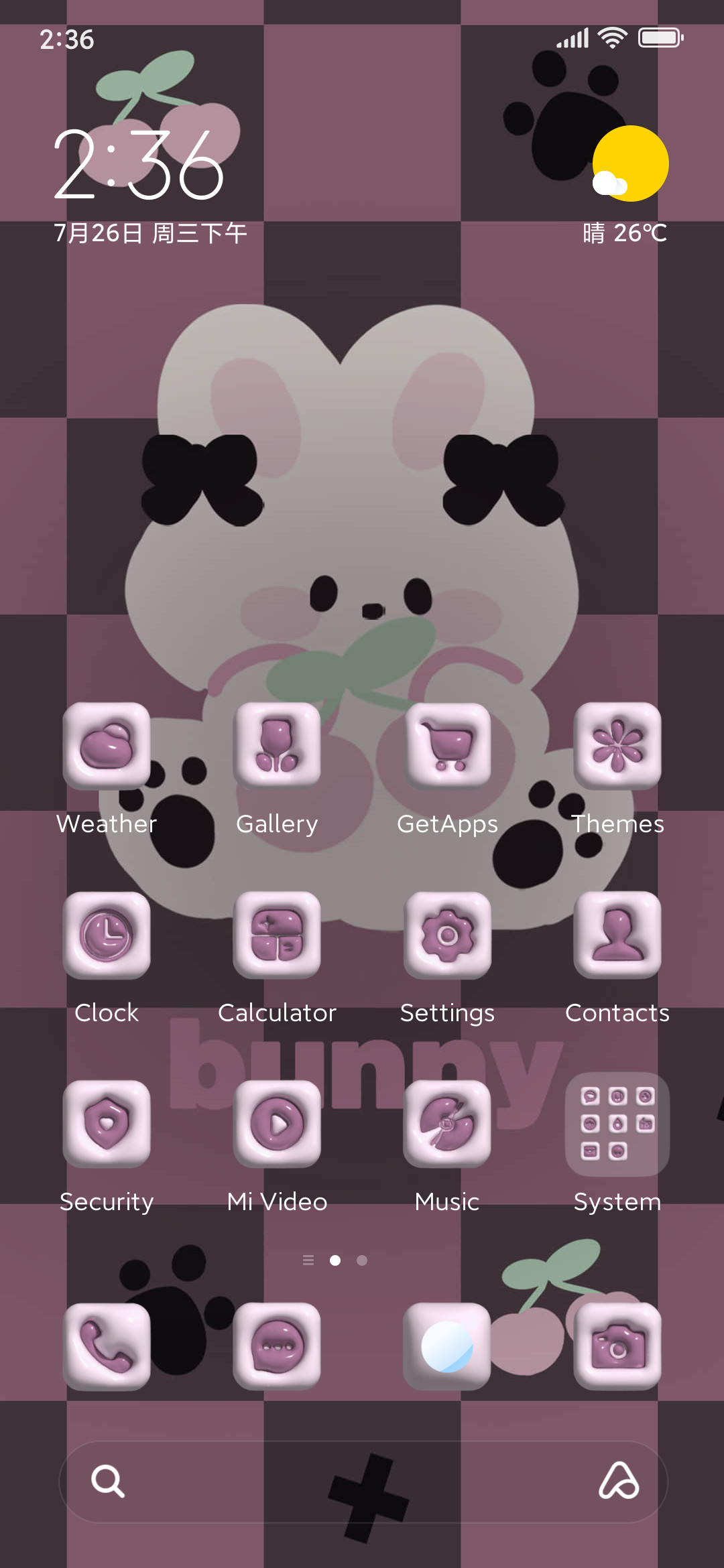
Task: Launch the Music app
Action: (447, 1124)
